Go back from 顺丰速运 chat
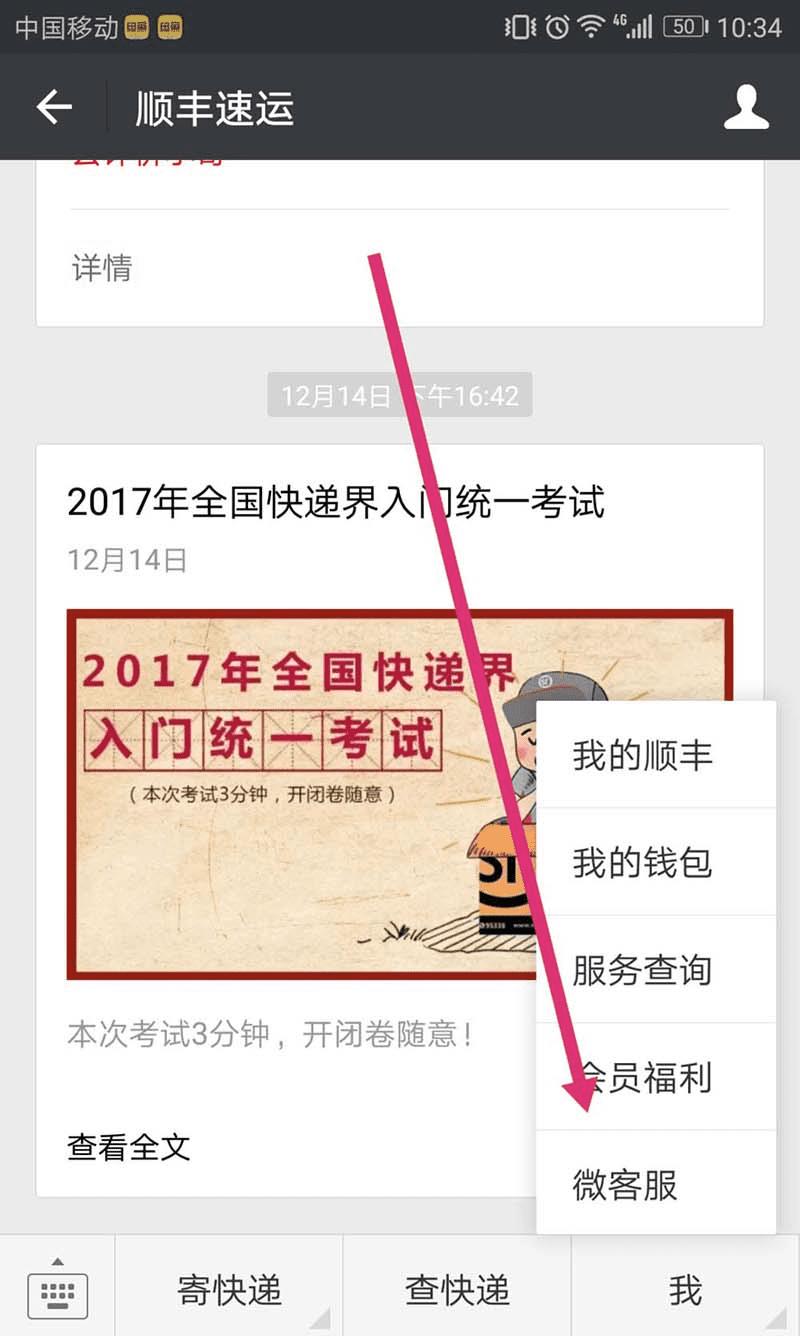Screen dimensions: 800x1336 click(54, 107)
